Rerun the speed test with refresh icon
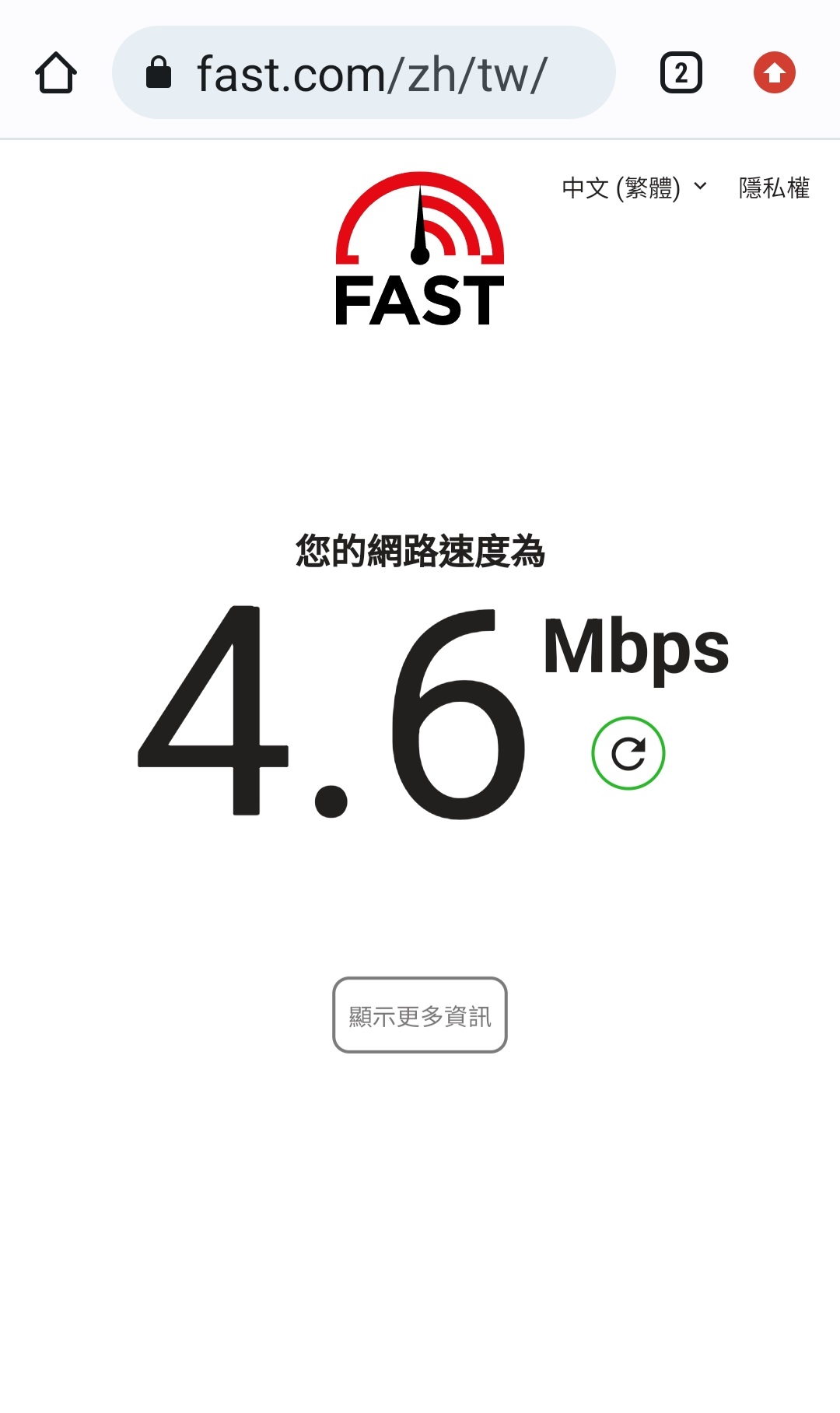This screenshot has width=840, height=1413. click(x=628, y=753)
